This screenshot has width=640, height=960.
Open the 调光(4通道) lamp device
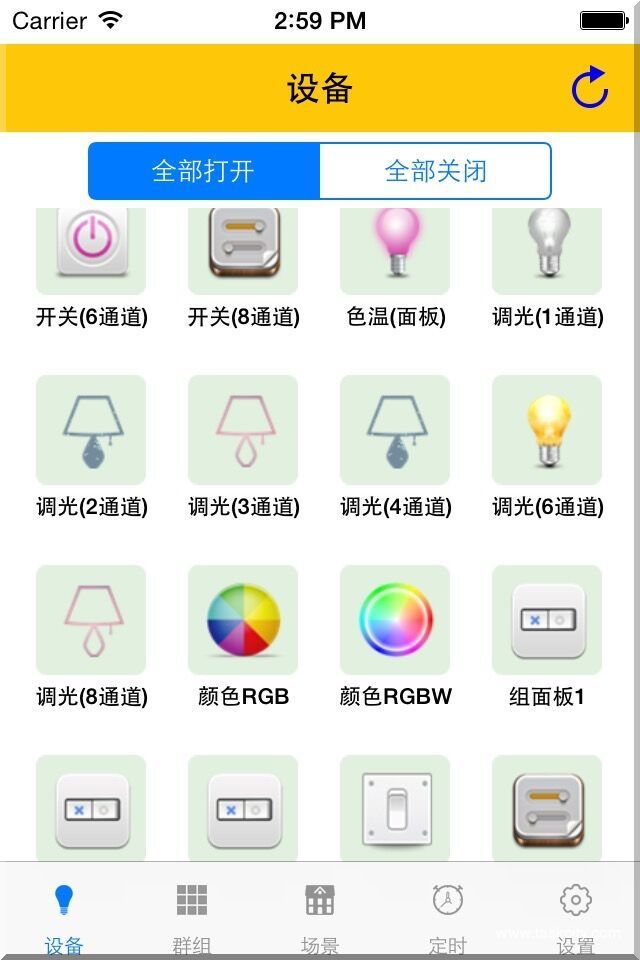click(395, 430)
